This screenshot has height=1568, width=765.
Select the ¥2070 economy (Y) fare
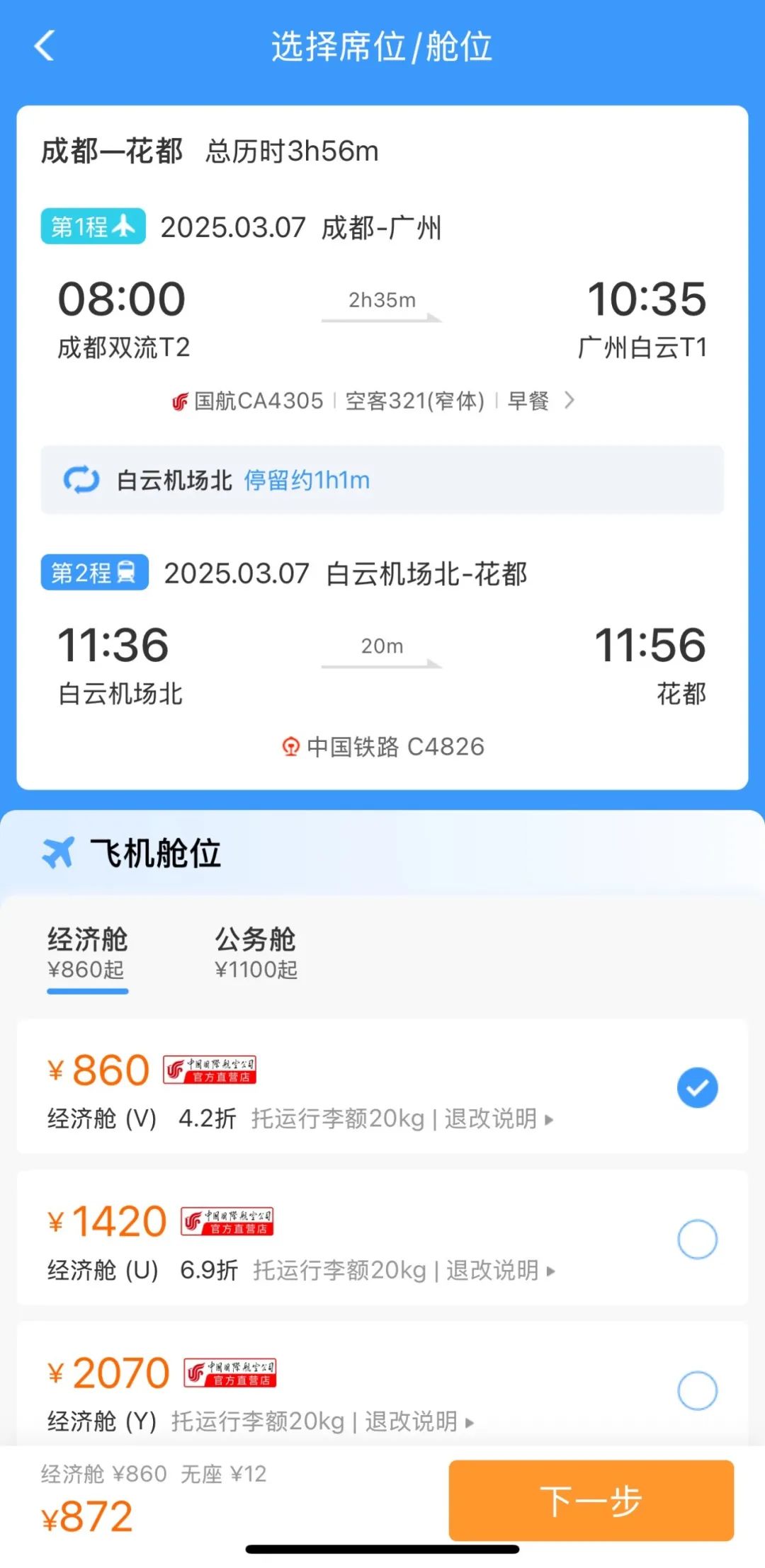(697, 1390)
